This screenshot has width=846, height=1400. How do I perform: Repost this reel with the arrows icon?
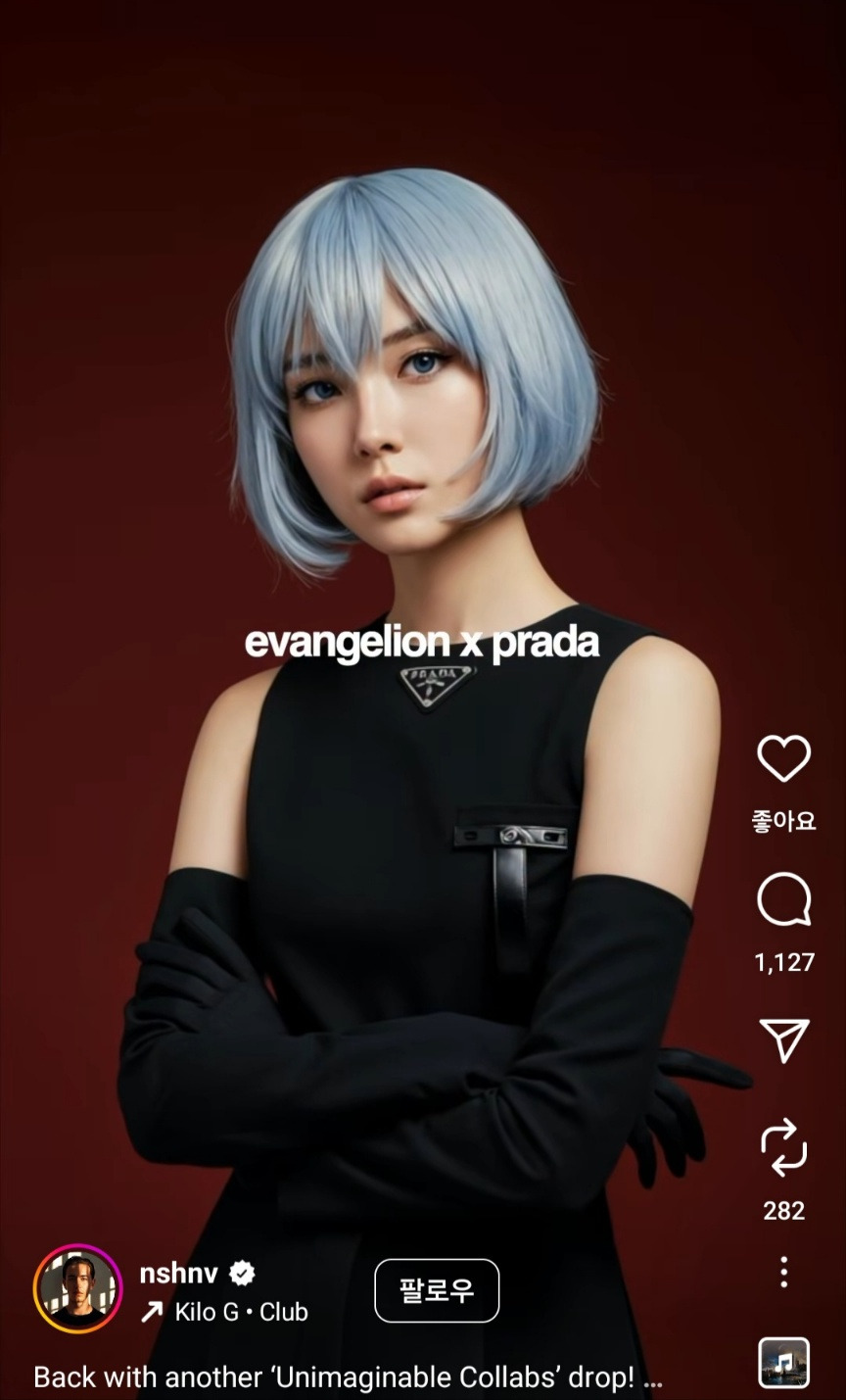[783, 1148]
